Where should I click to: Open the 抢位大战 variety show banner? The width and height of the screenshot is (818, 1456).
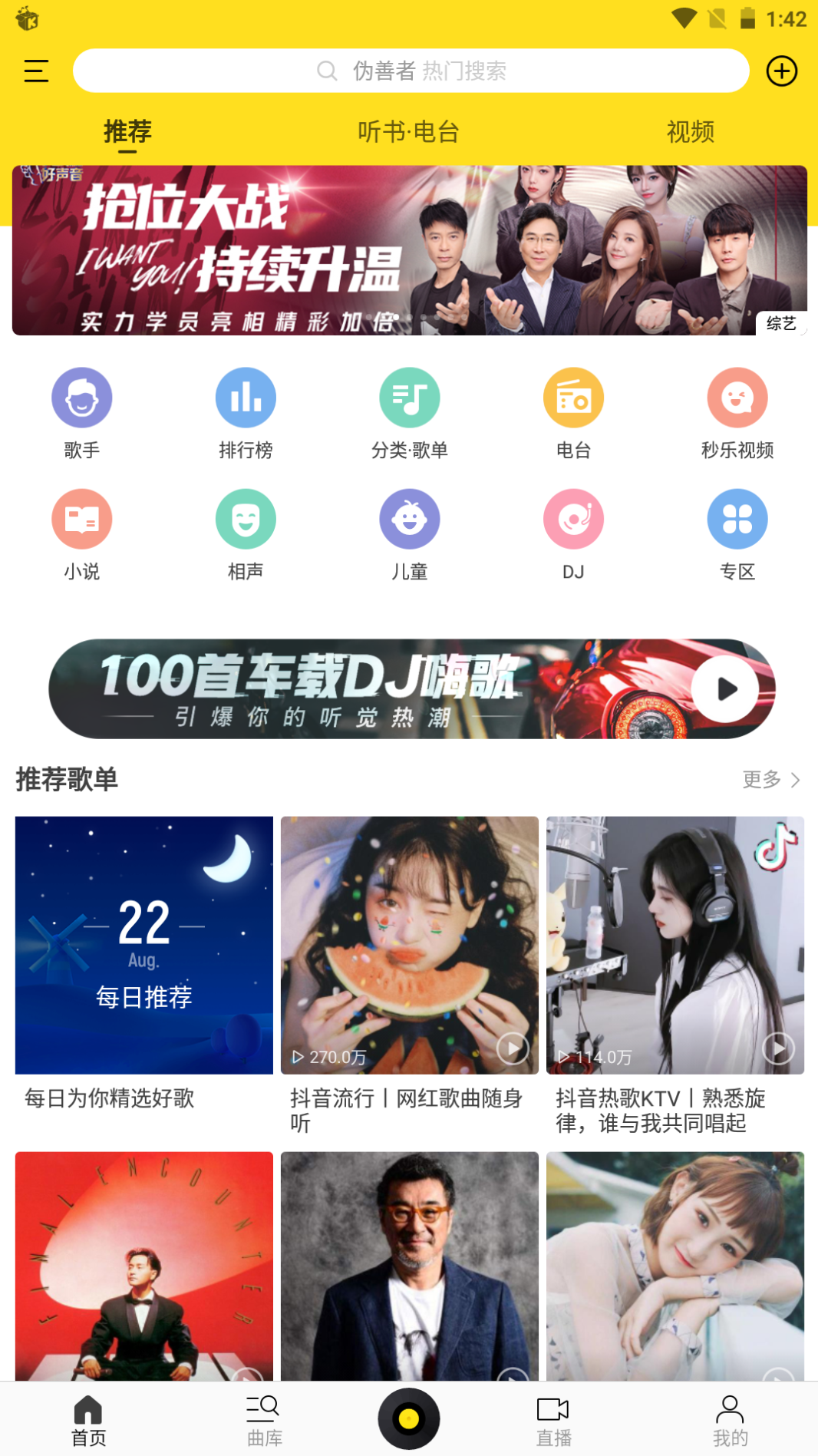pyautogui.click(x=409, y=251)
